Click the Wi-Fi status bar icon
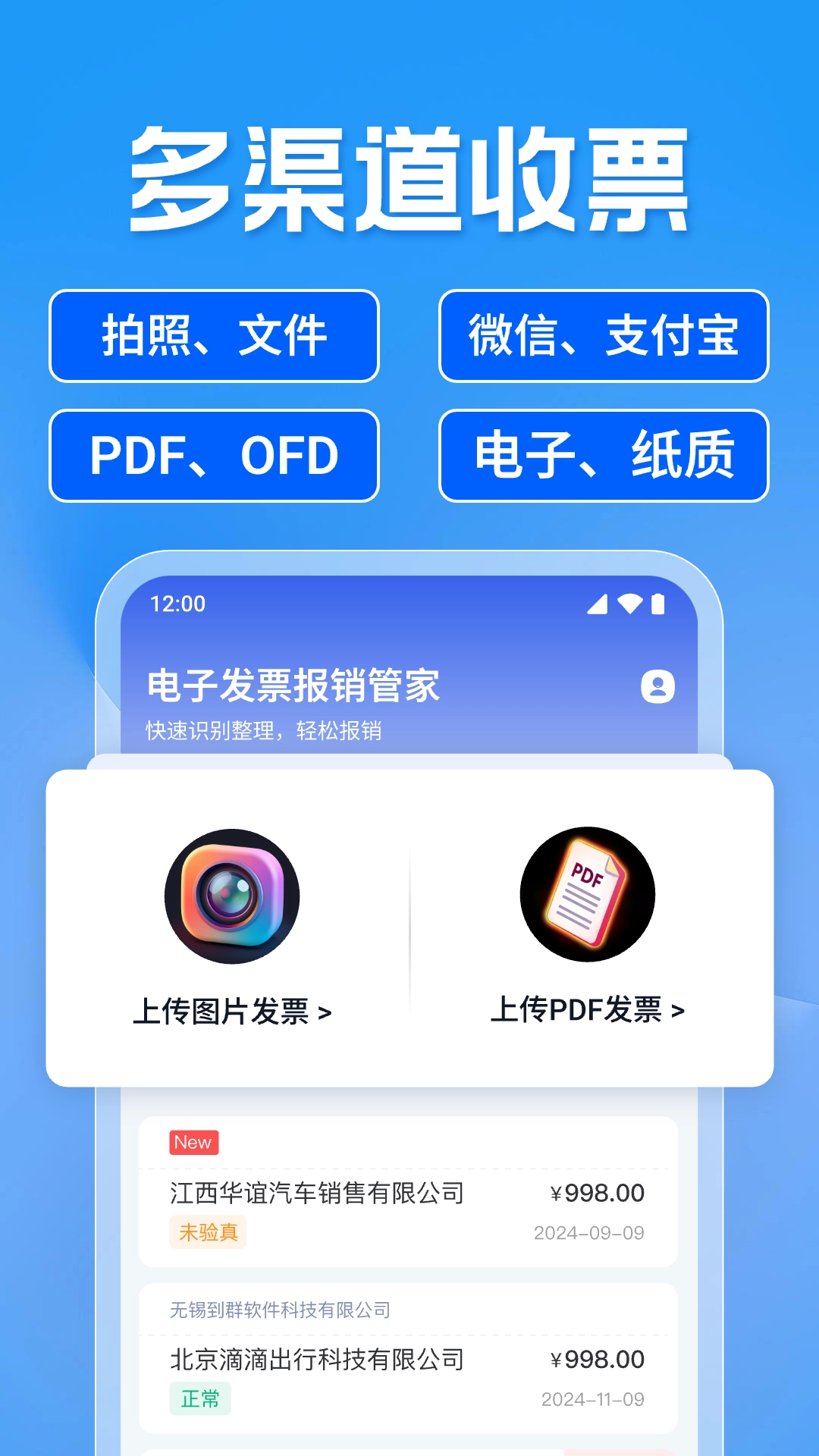 pyautogui.click(x=629, y=603)
